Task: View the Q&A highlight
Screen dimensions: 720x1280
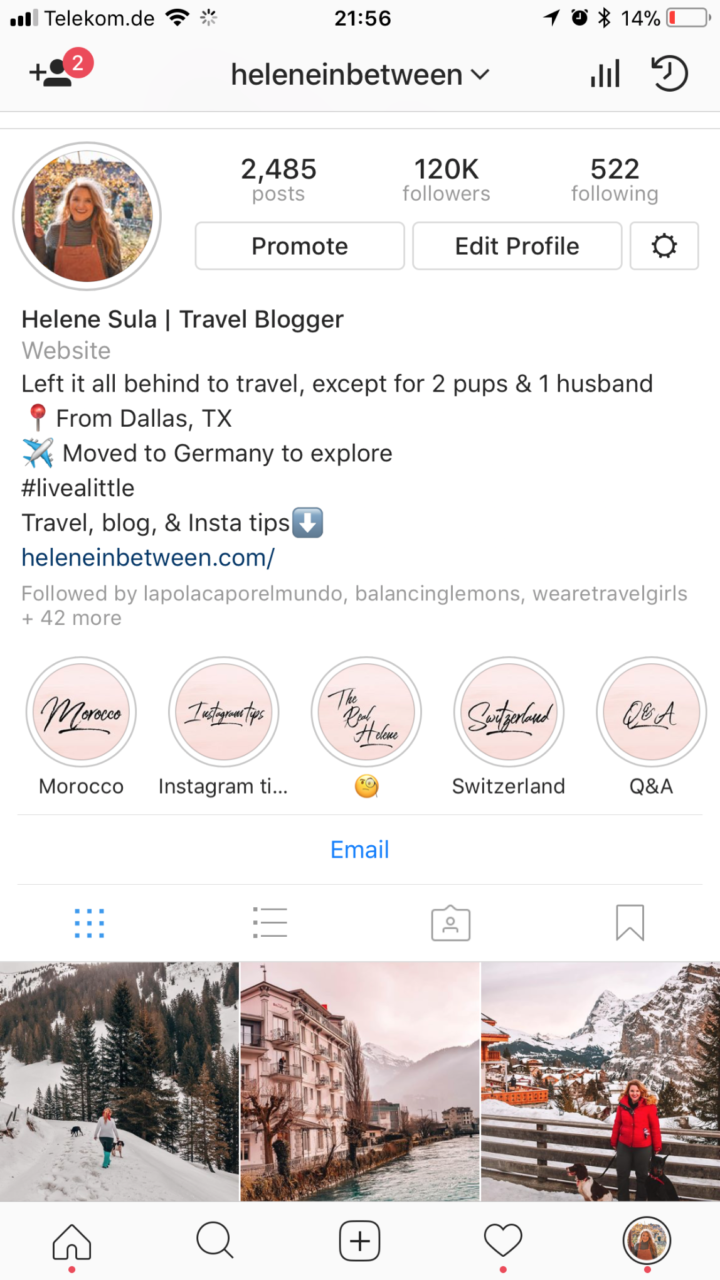Action: coord(651,713)
